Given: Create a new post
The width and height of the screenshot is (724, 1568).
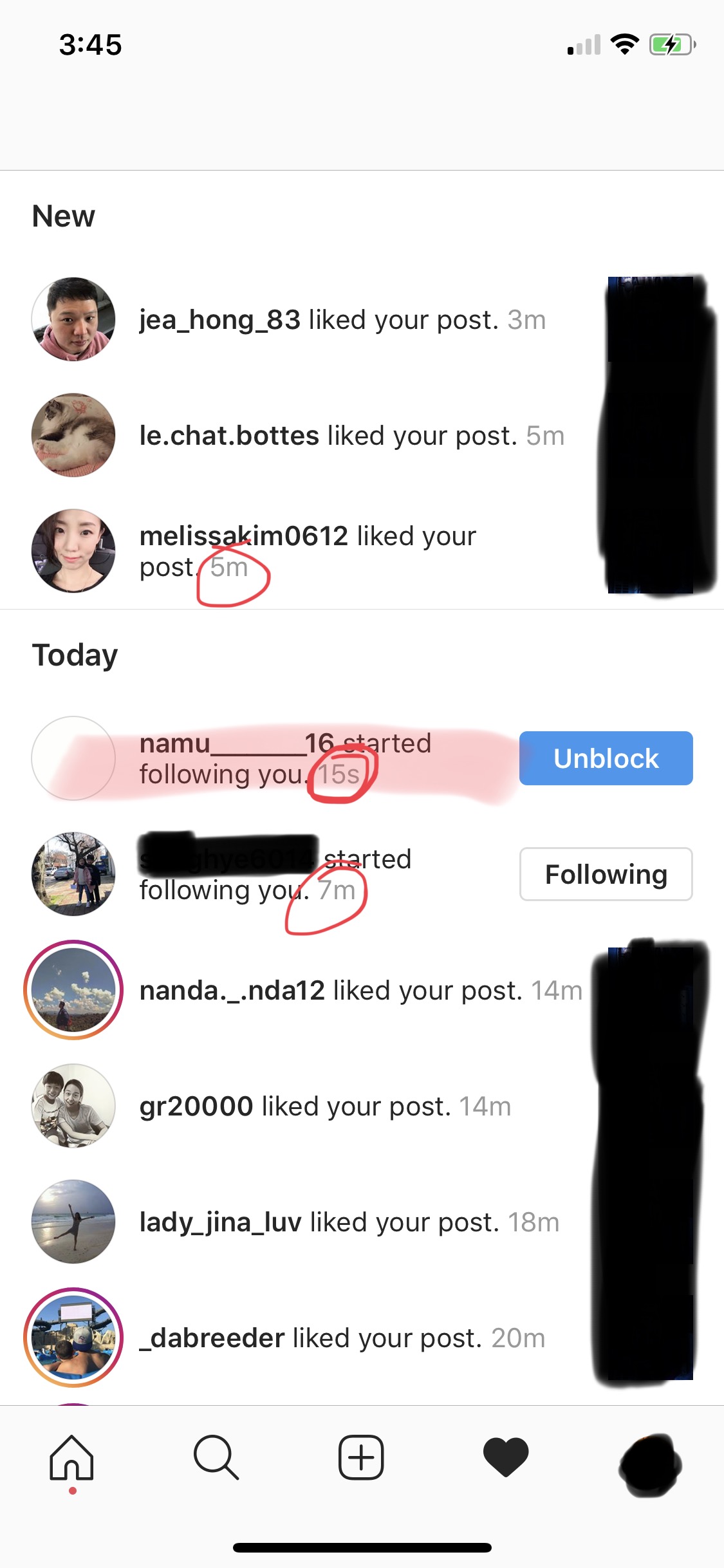Looking at the screenshot, I should coord(361,1457).
